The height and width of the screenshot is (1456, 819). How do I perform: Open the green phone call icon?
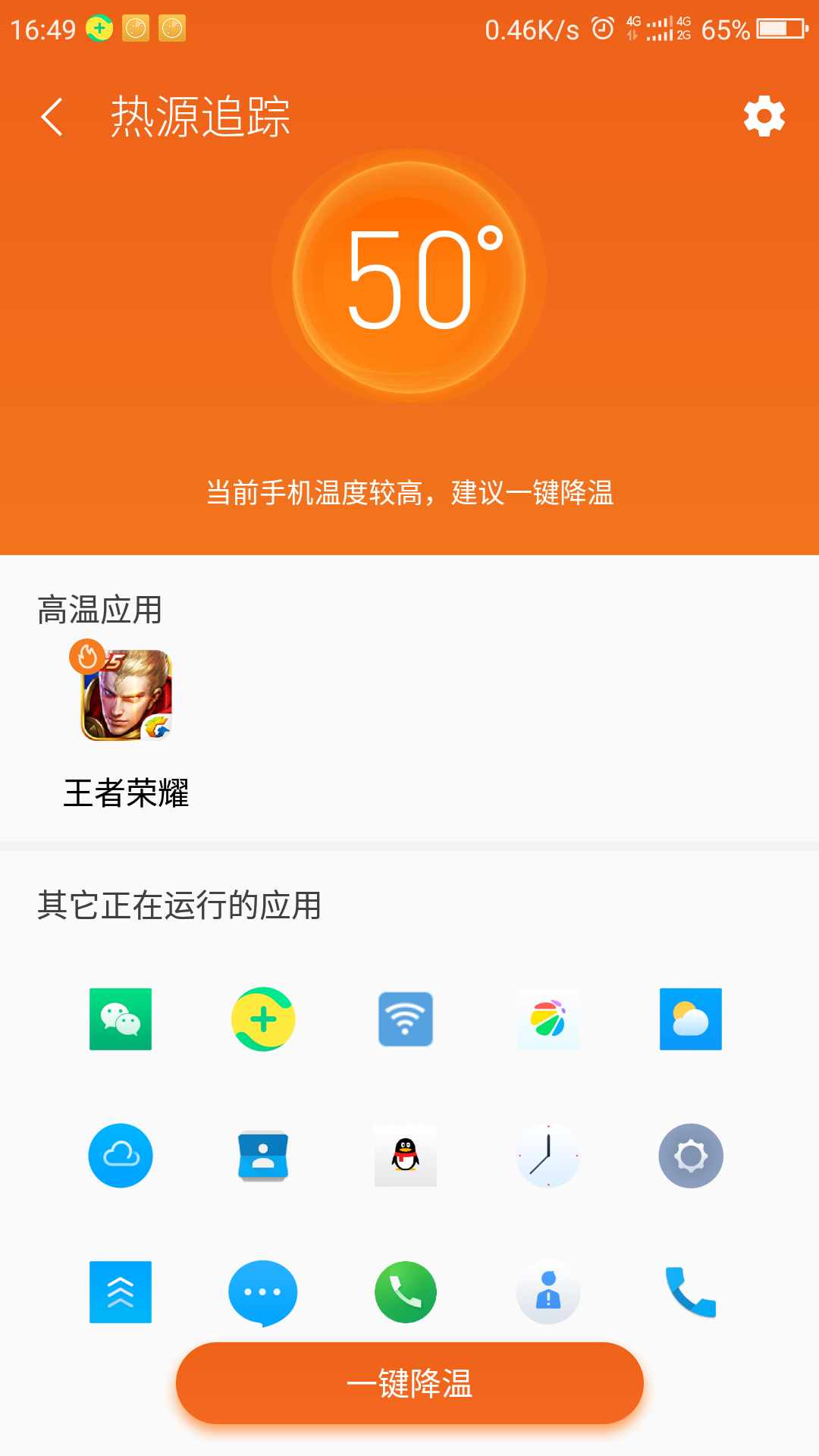pyautogui.click(x=405, y=1291)
